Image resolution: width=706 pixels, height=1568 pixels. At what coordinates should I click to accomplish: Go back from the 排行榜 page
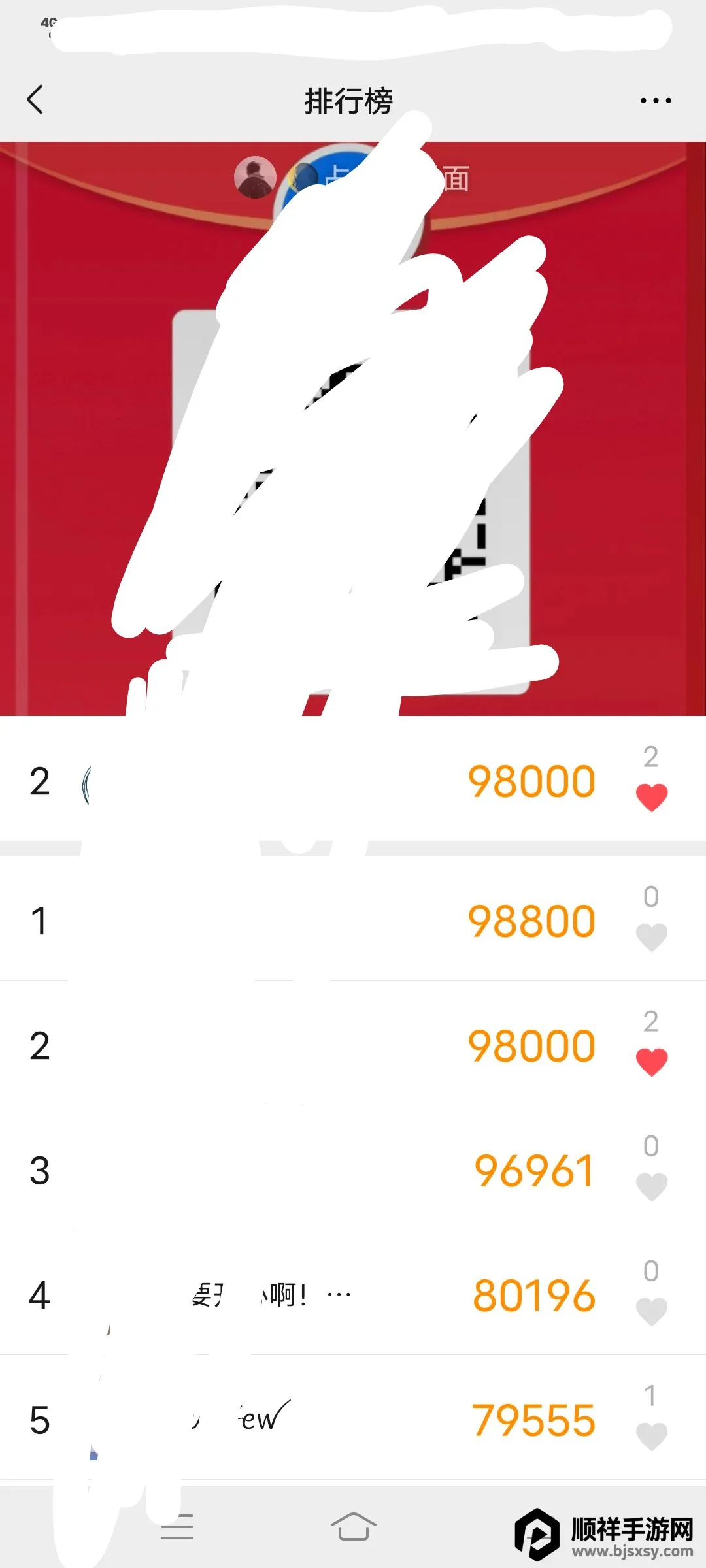coord(36,100)
